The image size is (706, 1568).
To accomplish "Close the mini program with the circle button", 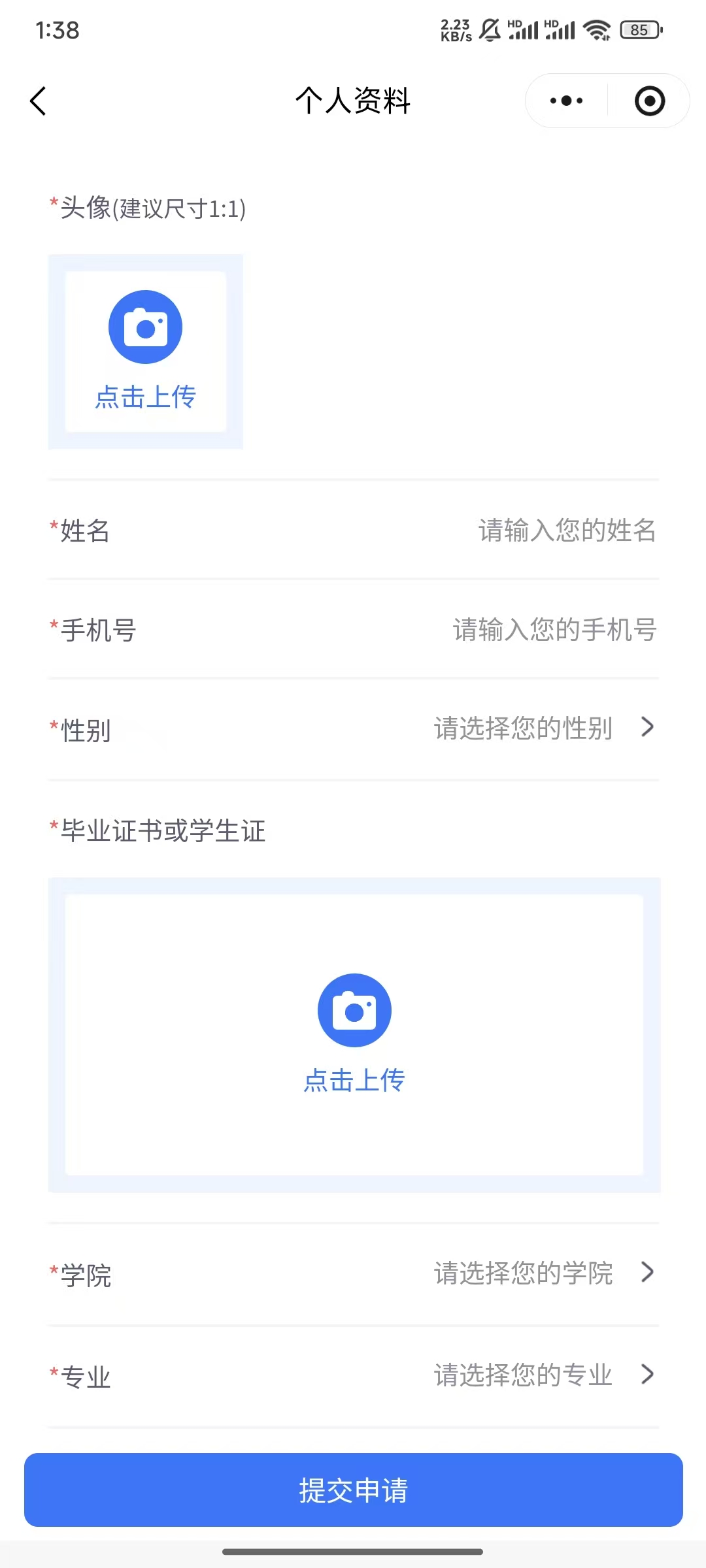I will (x=649, y=101).
